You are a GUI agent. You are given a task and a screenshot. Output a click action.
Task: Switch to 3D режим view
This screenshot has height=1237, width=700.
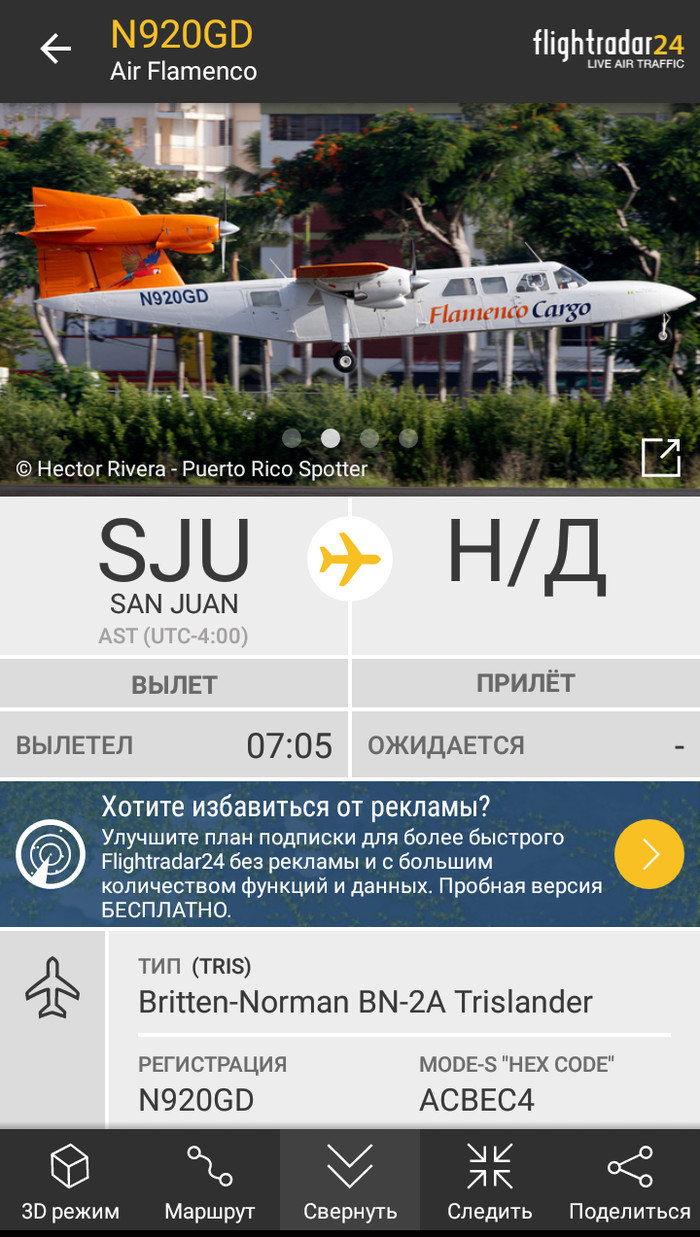[x=70, y=1184]
